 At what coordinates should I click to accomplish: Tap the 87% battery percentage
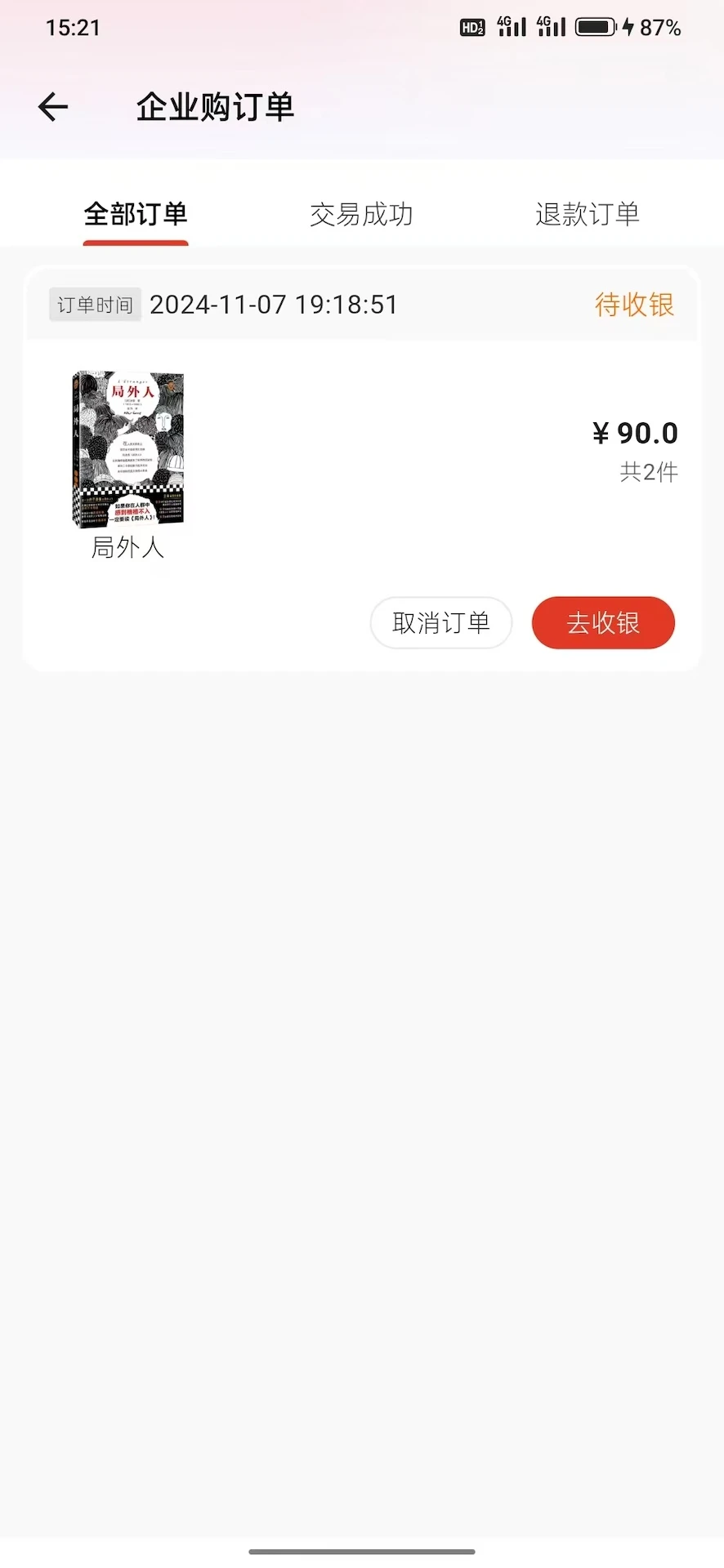(x=659, y=26)
